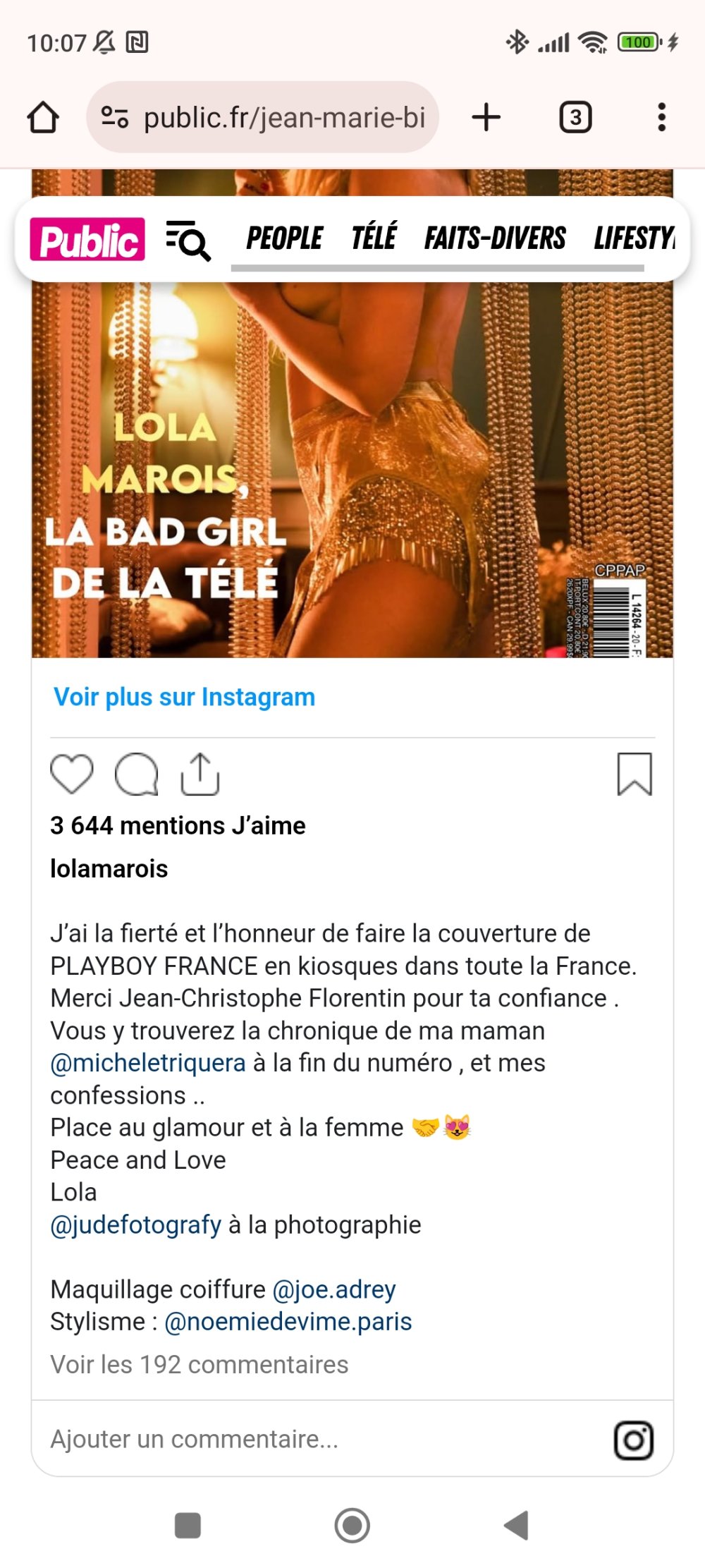The width and height of the screenshot is (705, 1568).
Task: Comment on the lolamarois post
Action: click(136, 774)
